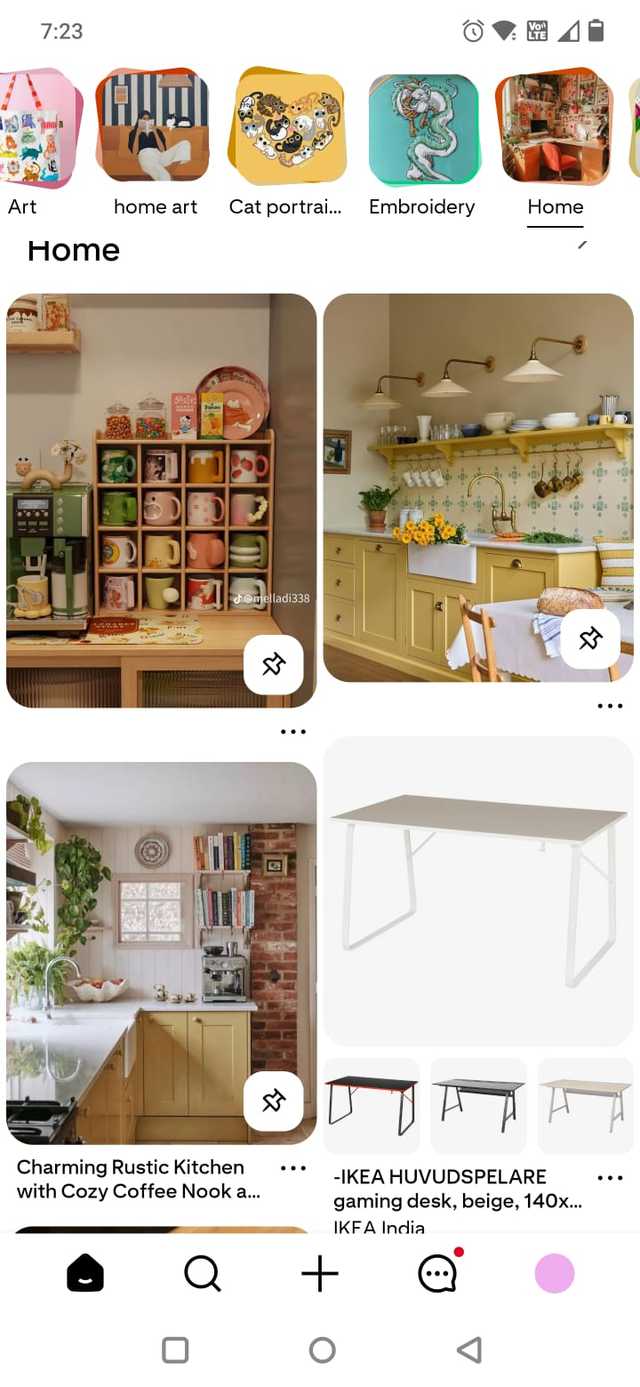
Task: Show more options for Charming Rustic Kitchen
Action: pyautogui.click(x=293, y=1168)
